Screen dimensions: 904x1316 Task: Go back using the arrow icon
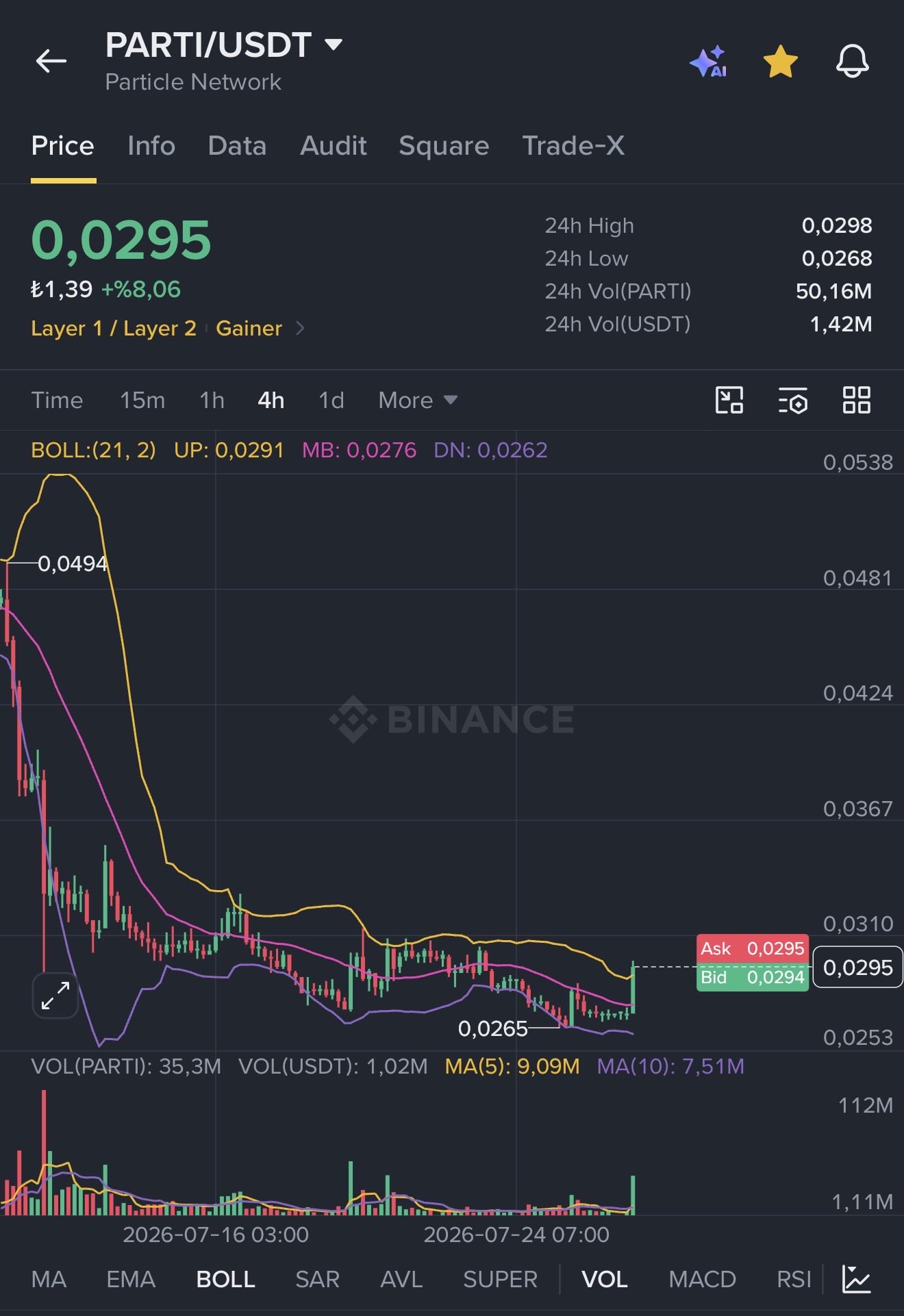pos(51,61)
